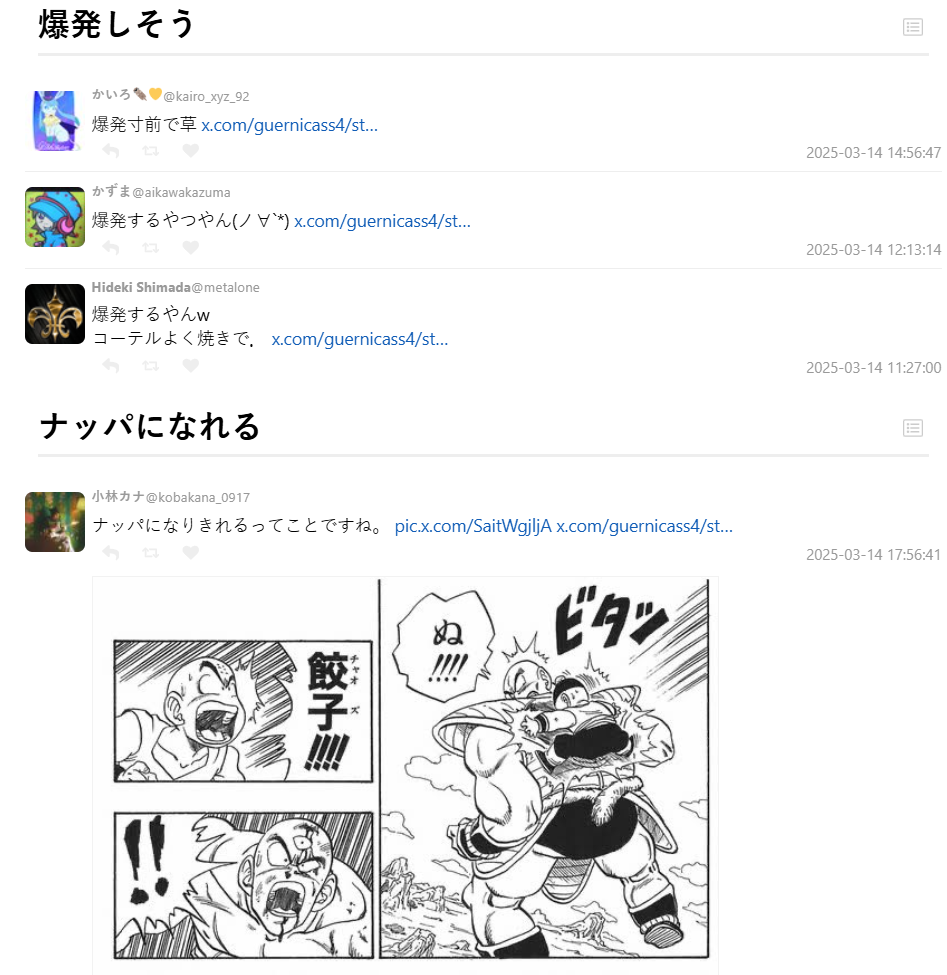Reply to kobakana_0917's tweet
The width and height of the screenshot is (947, 975).
(111, 552)
